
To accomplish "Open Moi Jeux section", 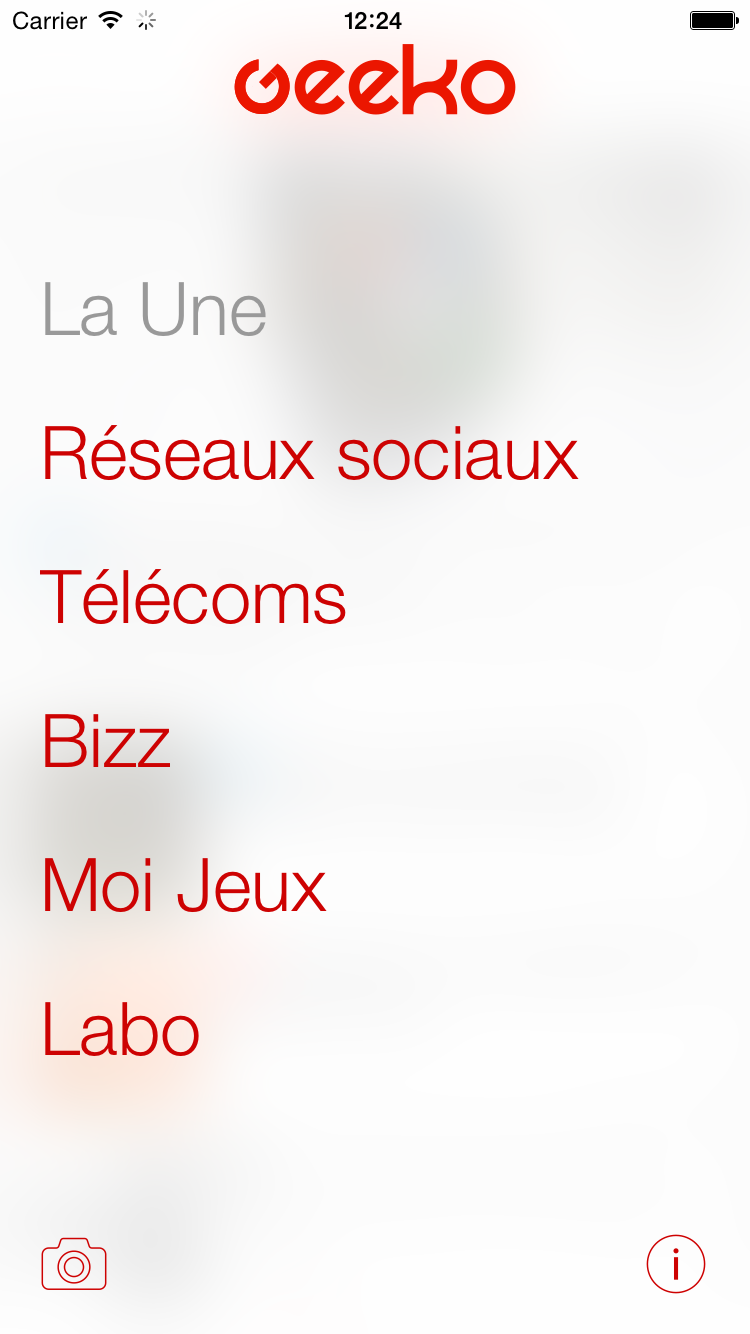I will pos(184,886).
